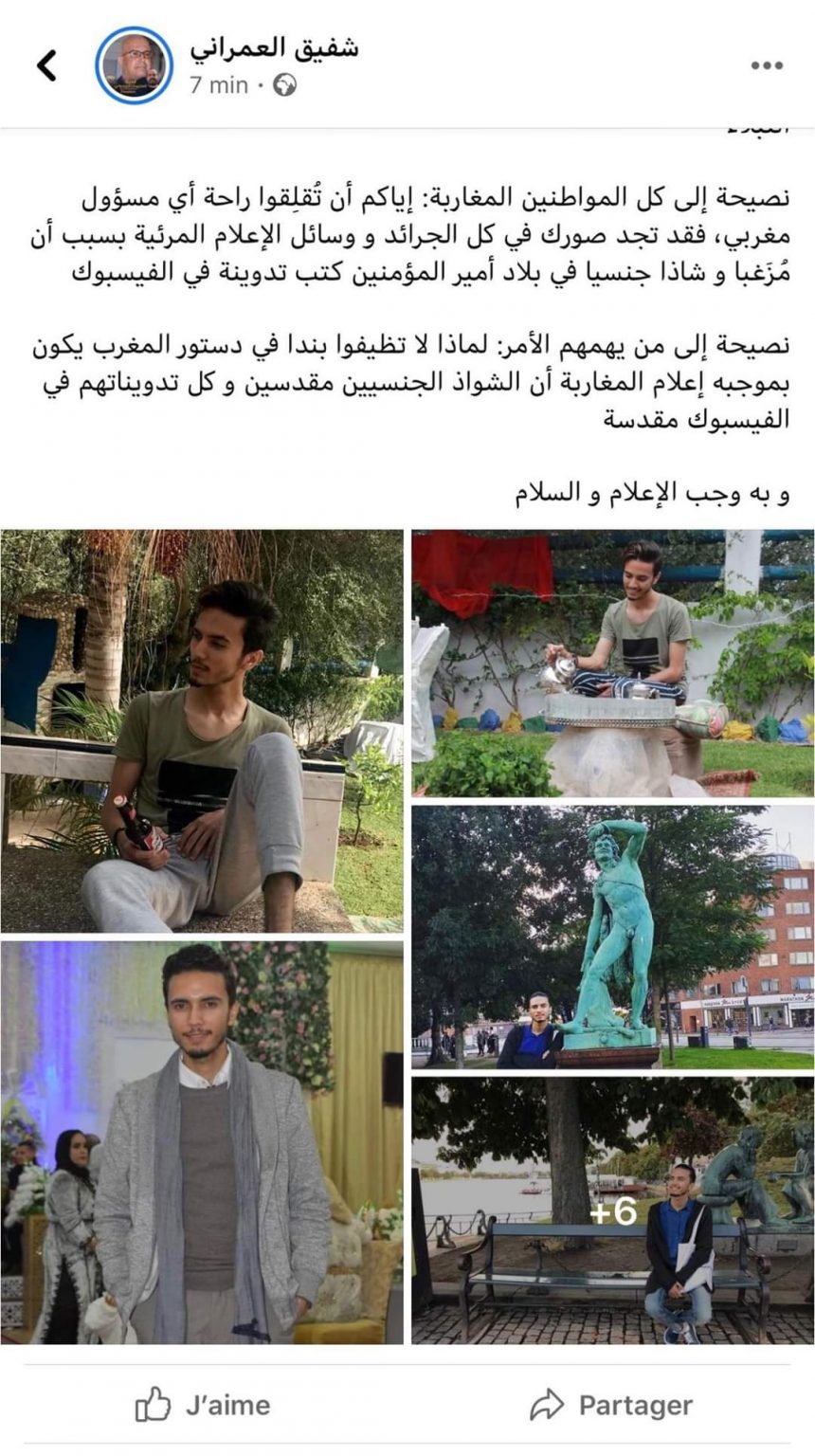Open شفيق العمراني's profile name link

(x=274, y=46)
